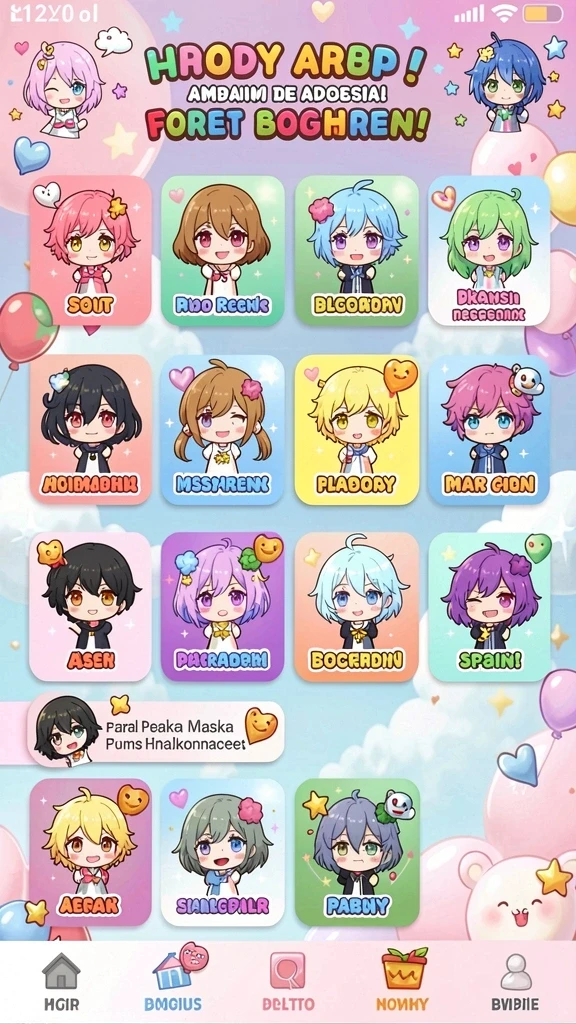576x1024 pixels.
Task: Pick the BOCRADNV light-blue-haired card
Action: pyautogui.click(x=357, y=607)
